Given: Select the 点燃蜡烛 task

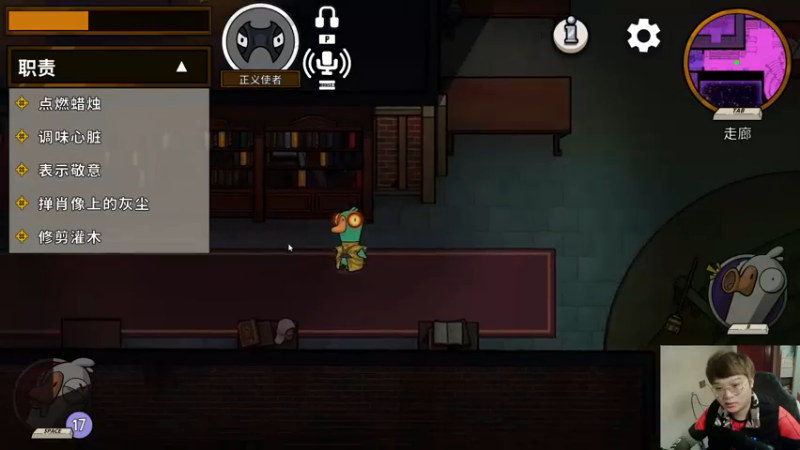Looking at the screenshot, I should point(69,103).
